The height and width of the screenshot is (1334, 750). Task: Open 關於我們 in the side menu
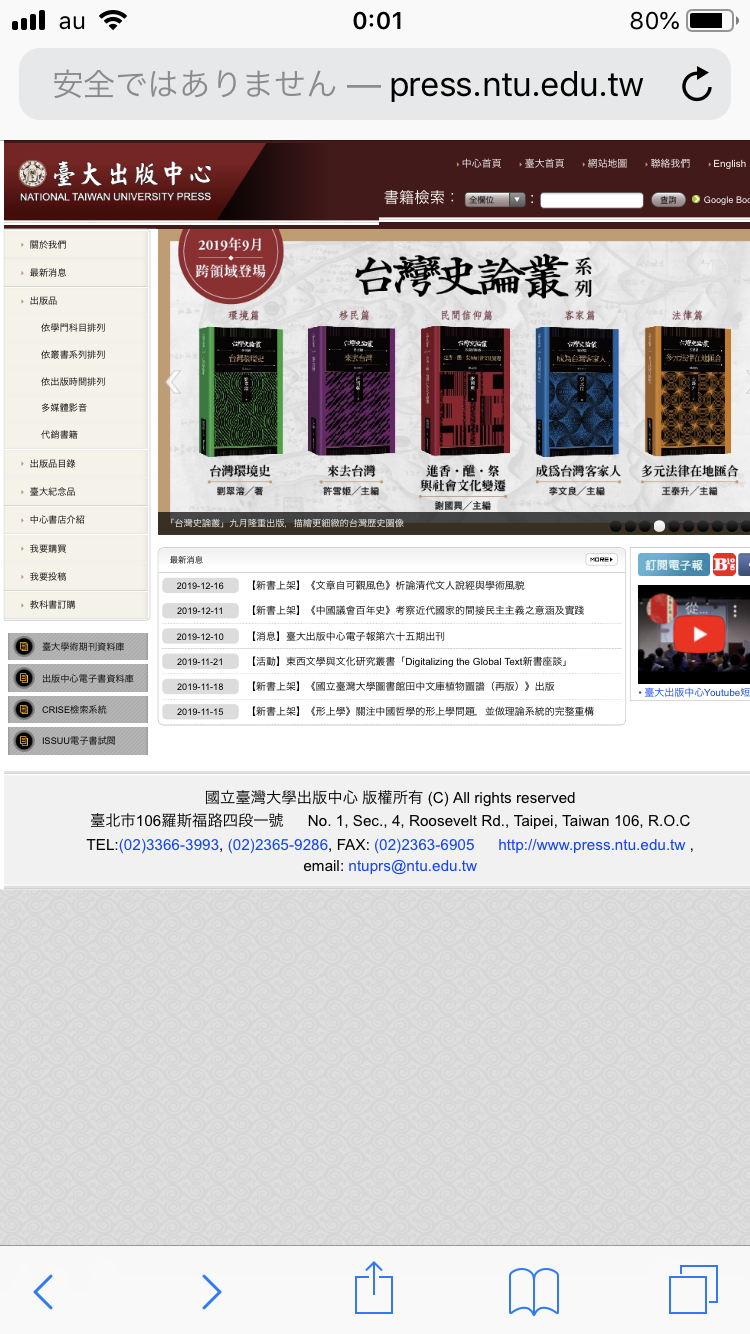48,244
